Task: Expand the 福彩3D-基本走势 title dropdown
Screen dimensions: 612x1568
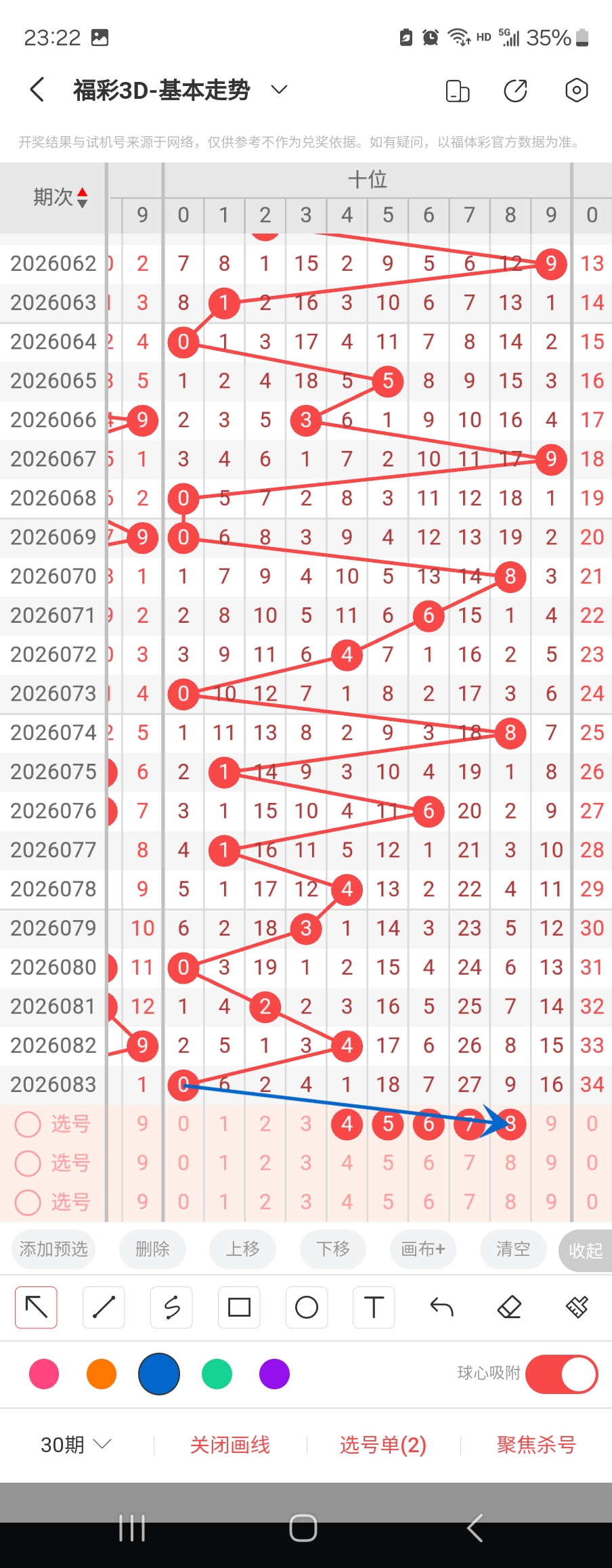Action: (279, 89)
